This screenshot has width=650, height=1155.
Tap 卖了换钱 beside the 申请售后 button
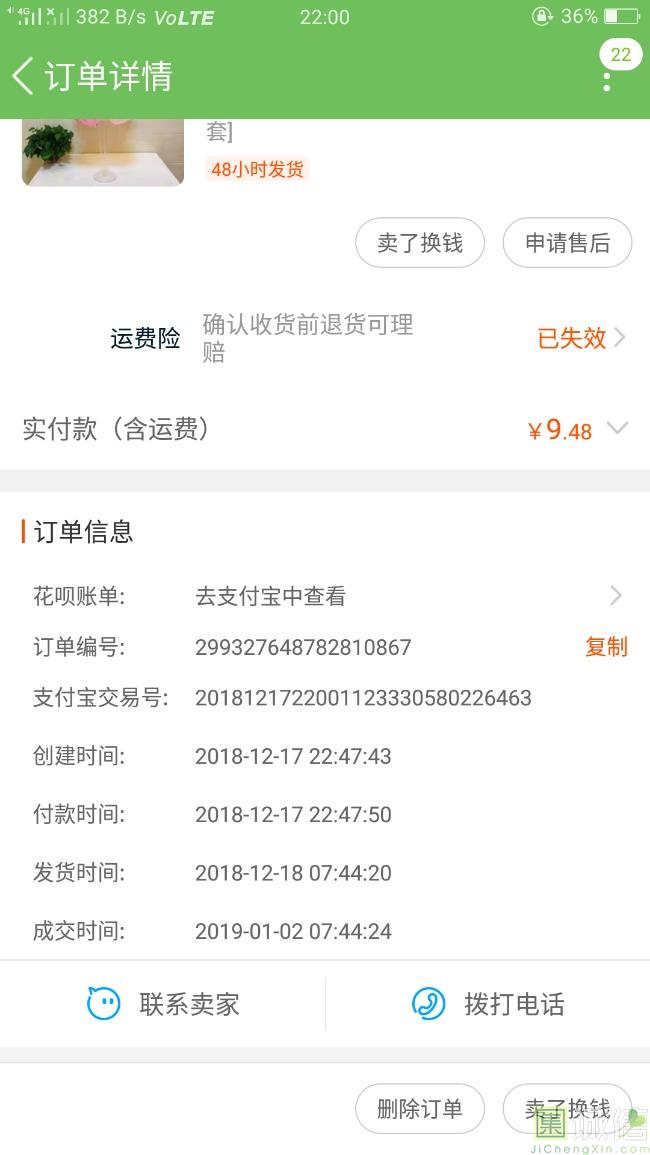pos(420,243)
